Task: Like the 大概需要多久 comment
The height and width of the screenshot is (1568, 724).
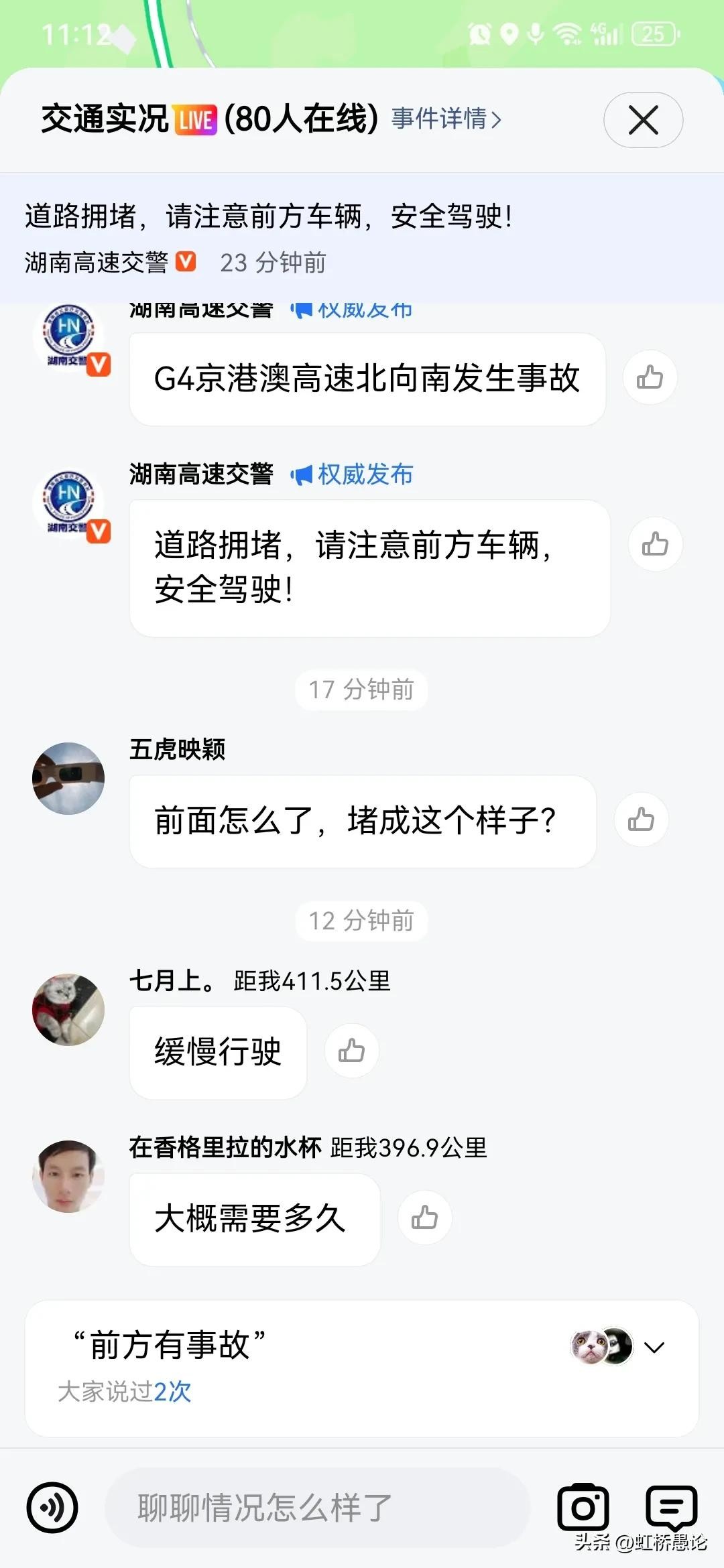Action: tap(424, 1218)
